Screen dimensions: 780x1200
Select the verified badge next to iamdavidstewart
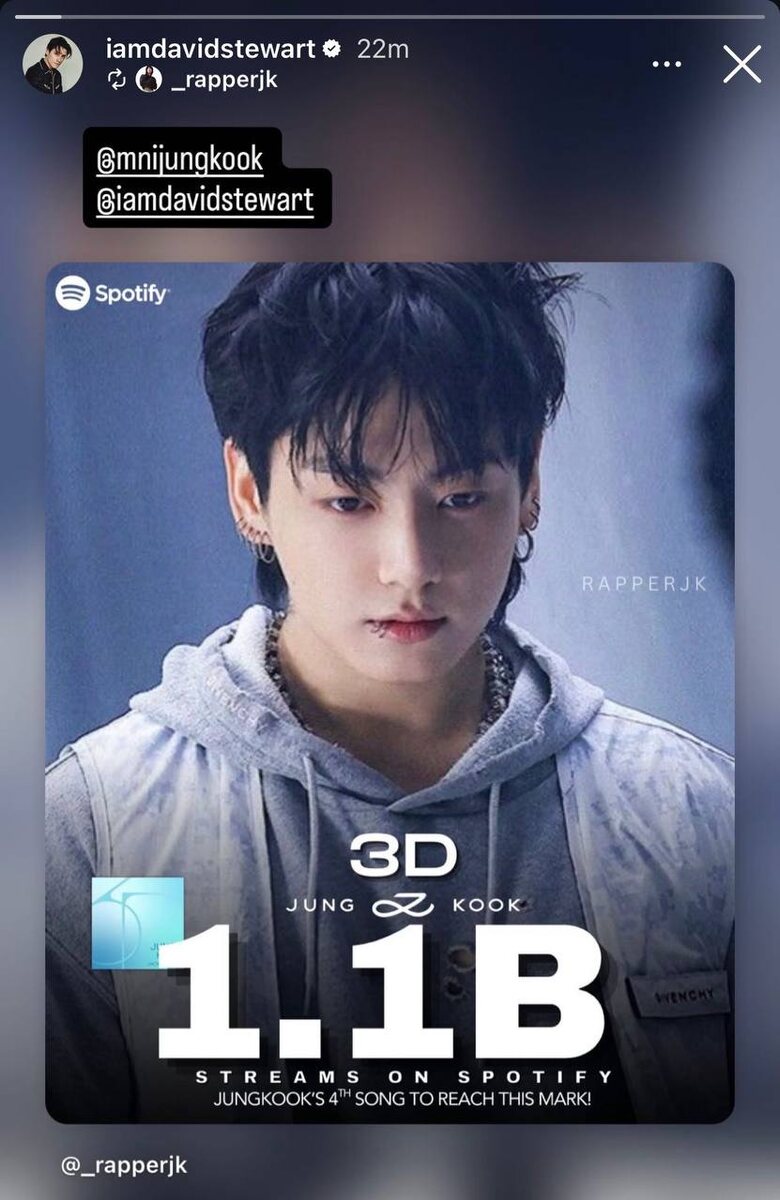click(330, 44)
